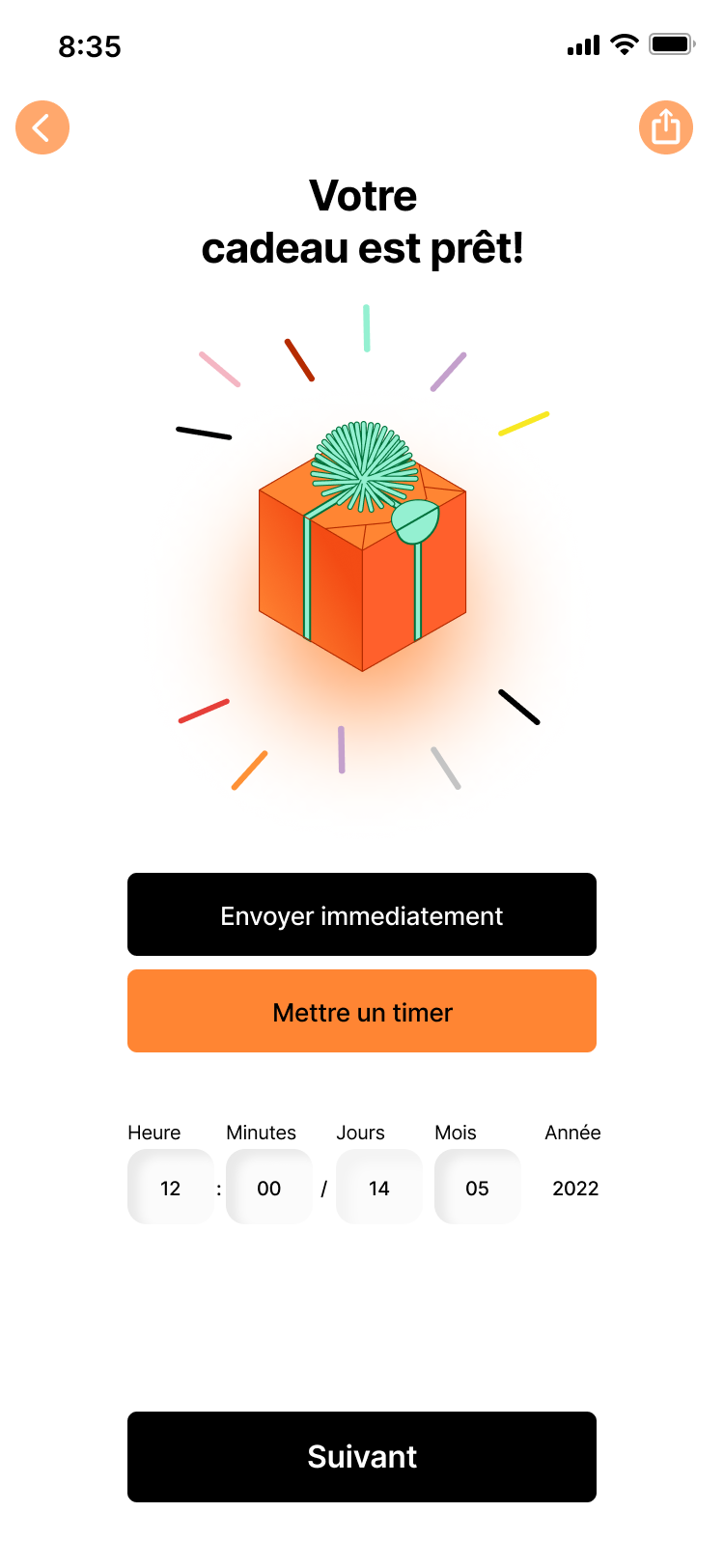Tap the Année value 2022

coord(575,1188)
